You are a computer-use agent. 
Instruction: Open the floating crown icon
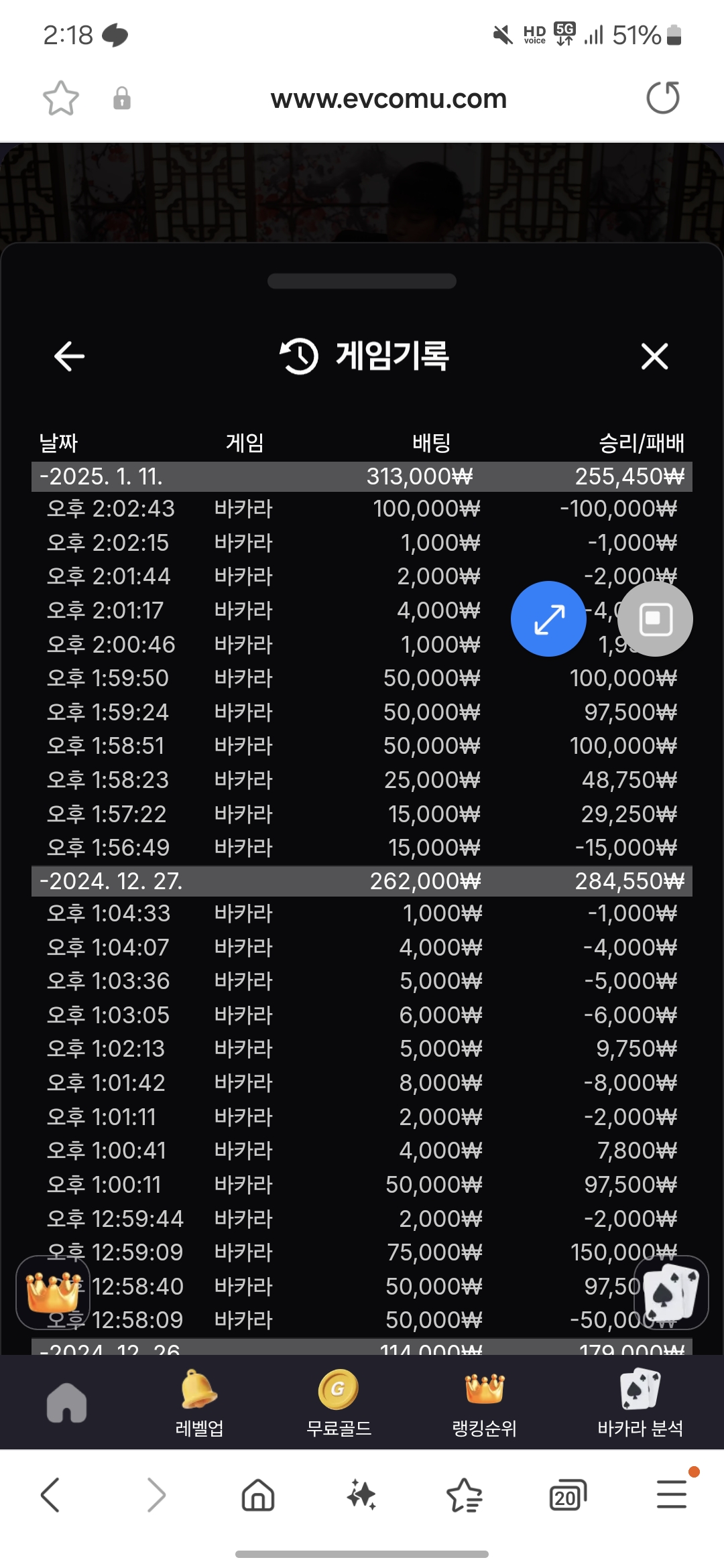(53, 1292)
